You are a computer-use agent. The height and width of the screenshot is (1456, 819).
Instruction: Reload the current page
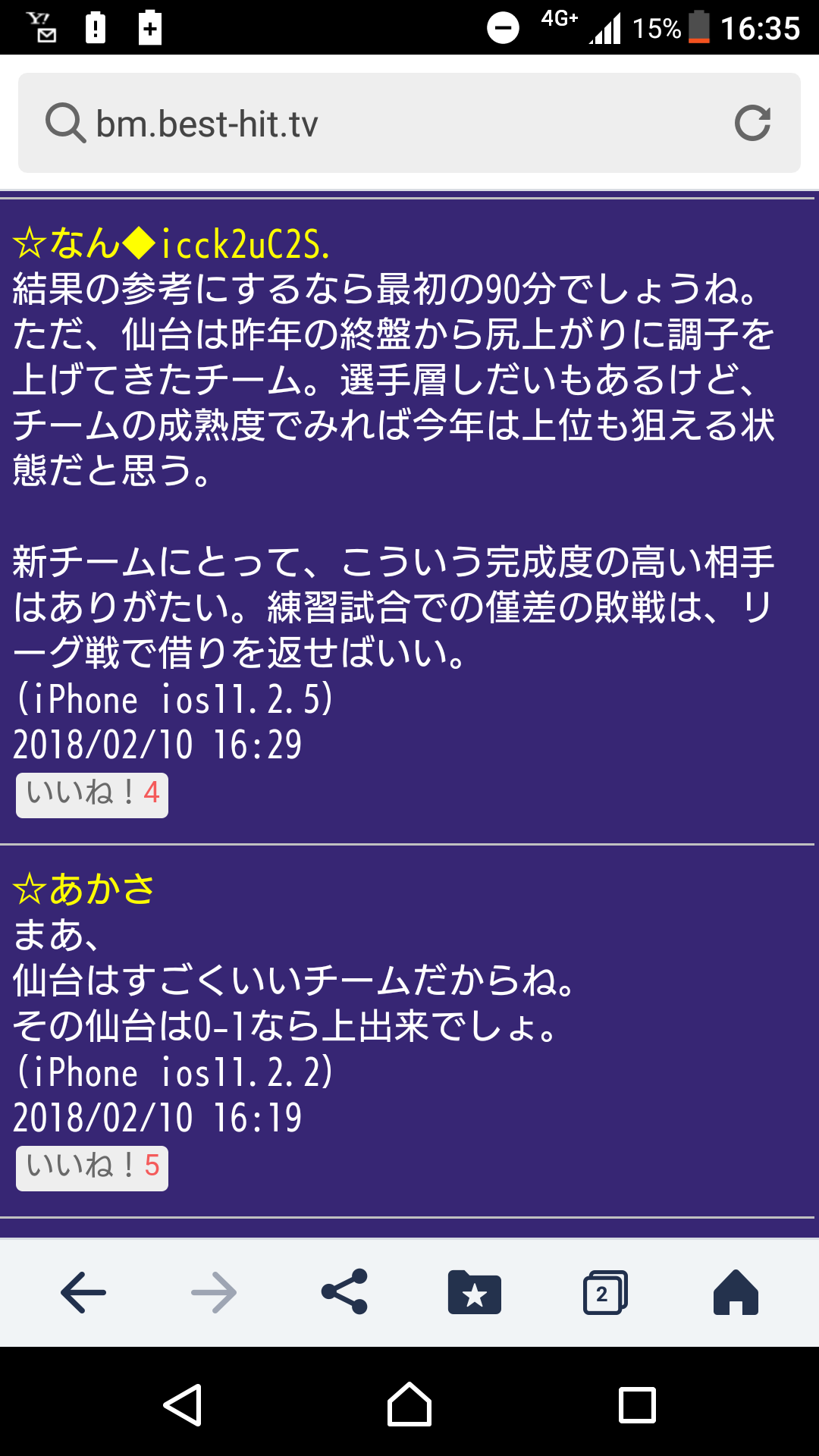(x=752, y=123)
